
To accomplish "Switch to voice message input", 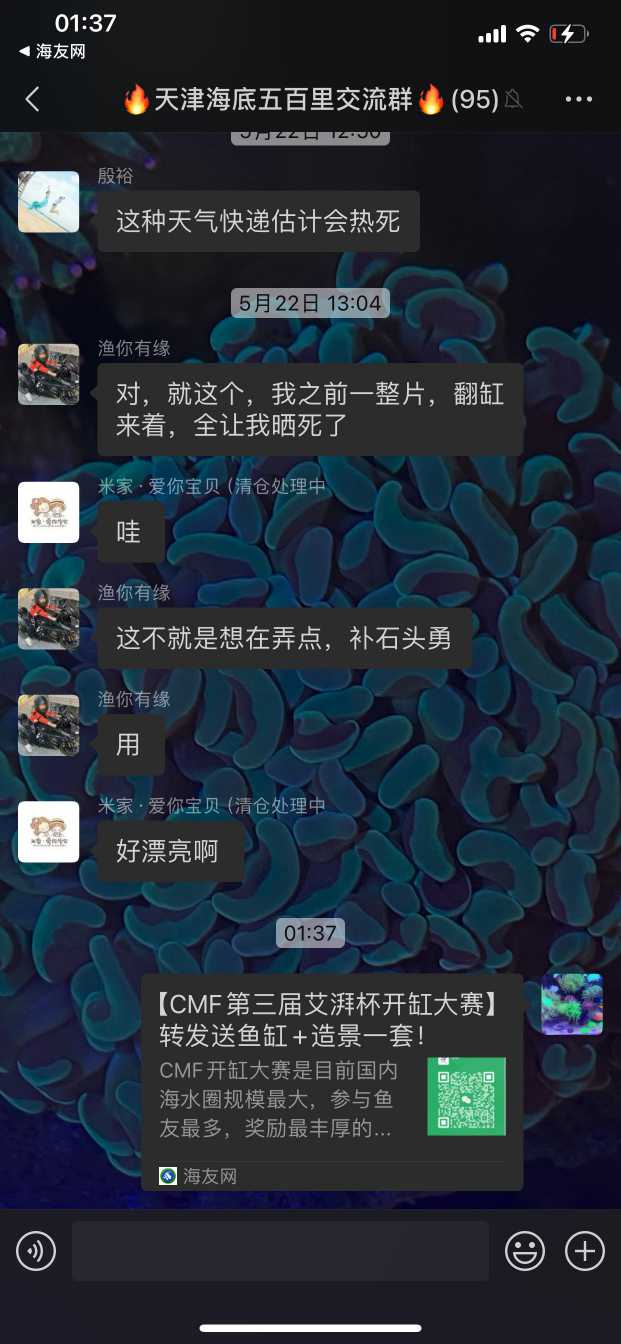I will pos(36,1251).
